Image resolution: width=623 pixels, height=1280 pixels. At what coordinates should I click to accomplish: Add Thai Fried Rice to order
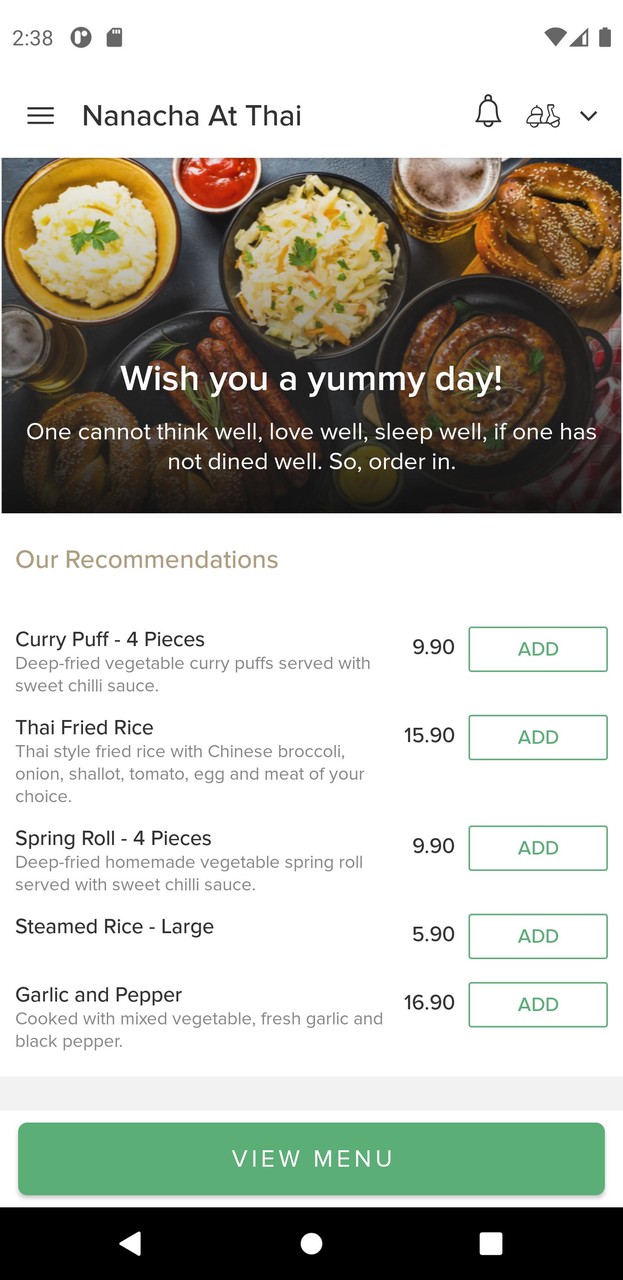click(x=537, y=737)
